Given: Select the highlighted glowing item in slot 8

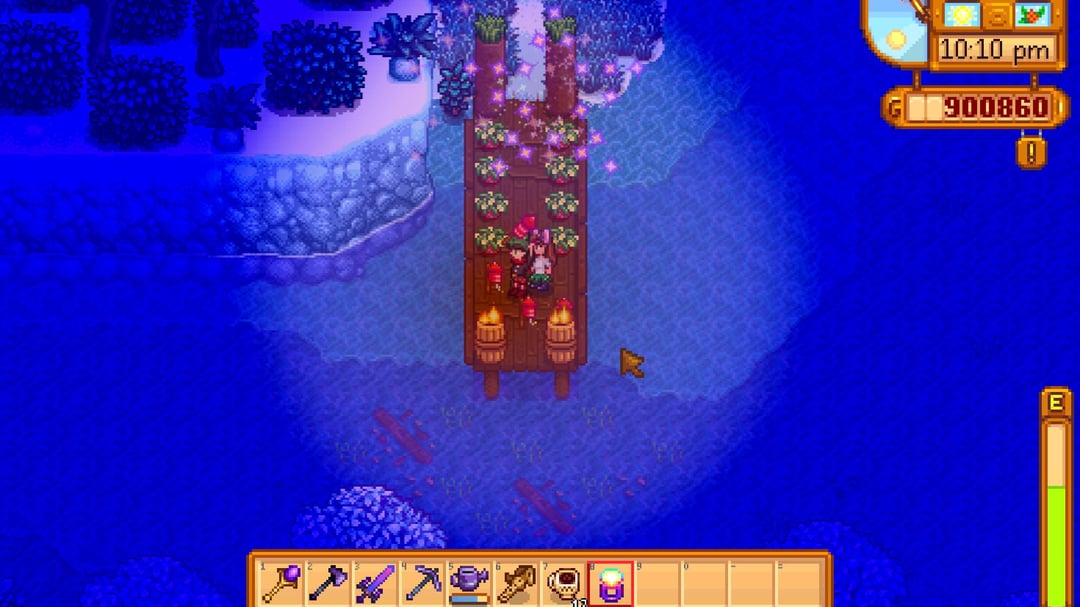Looking at the screenshot, I should coord(609,582).
